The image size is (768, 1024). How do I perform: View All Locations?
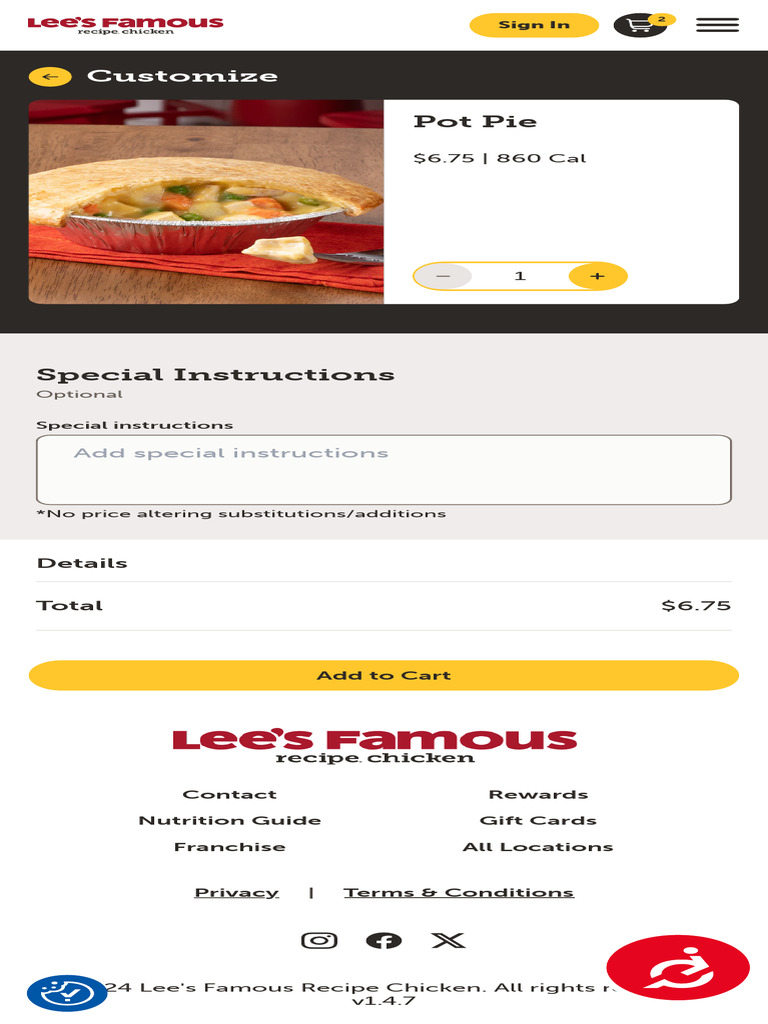[x=538, y=847]
